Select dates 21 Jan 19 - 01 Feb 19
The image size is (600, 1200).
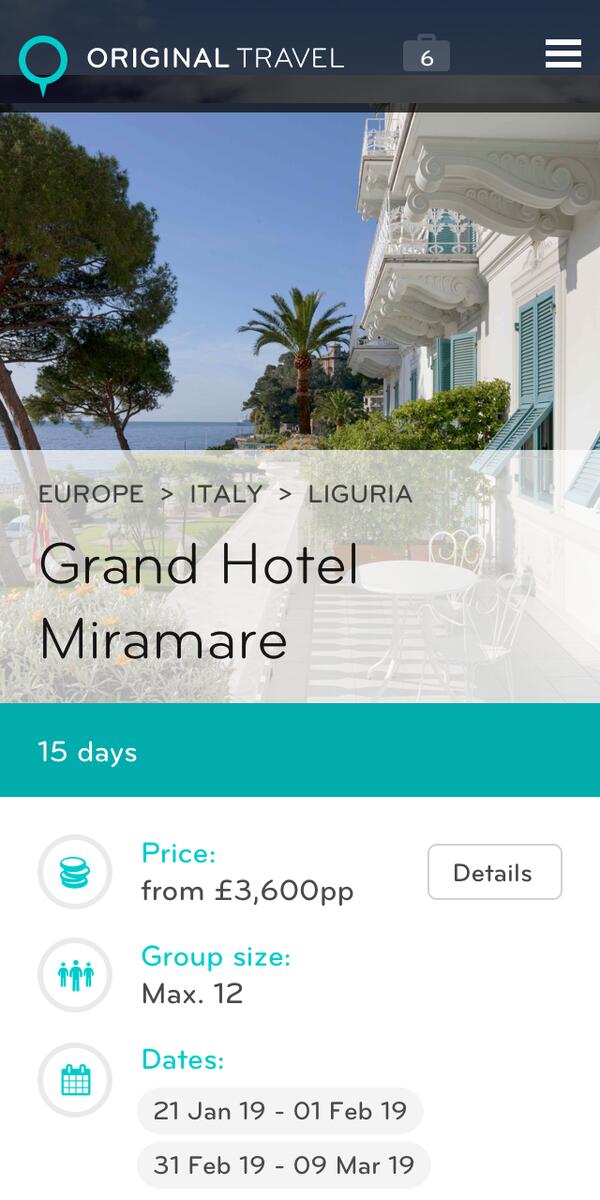(x=280, y=1111)
